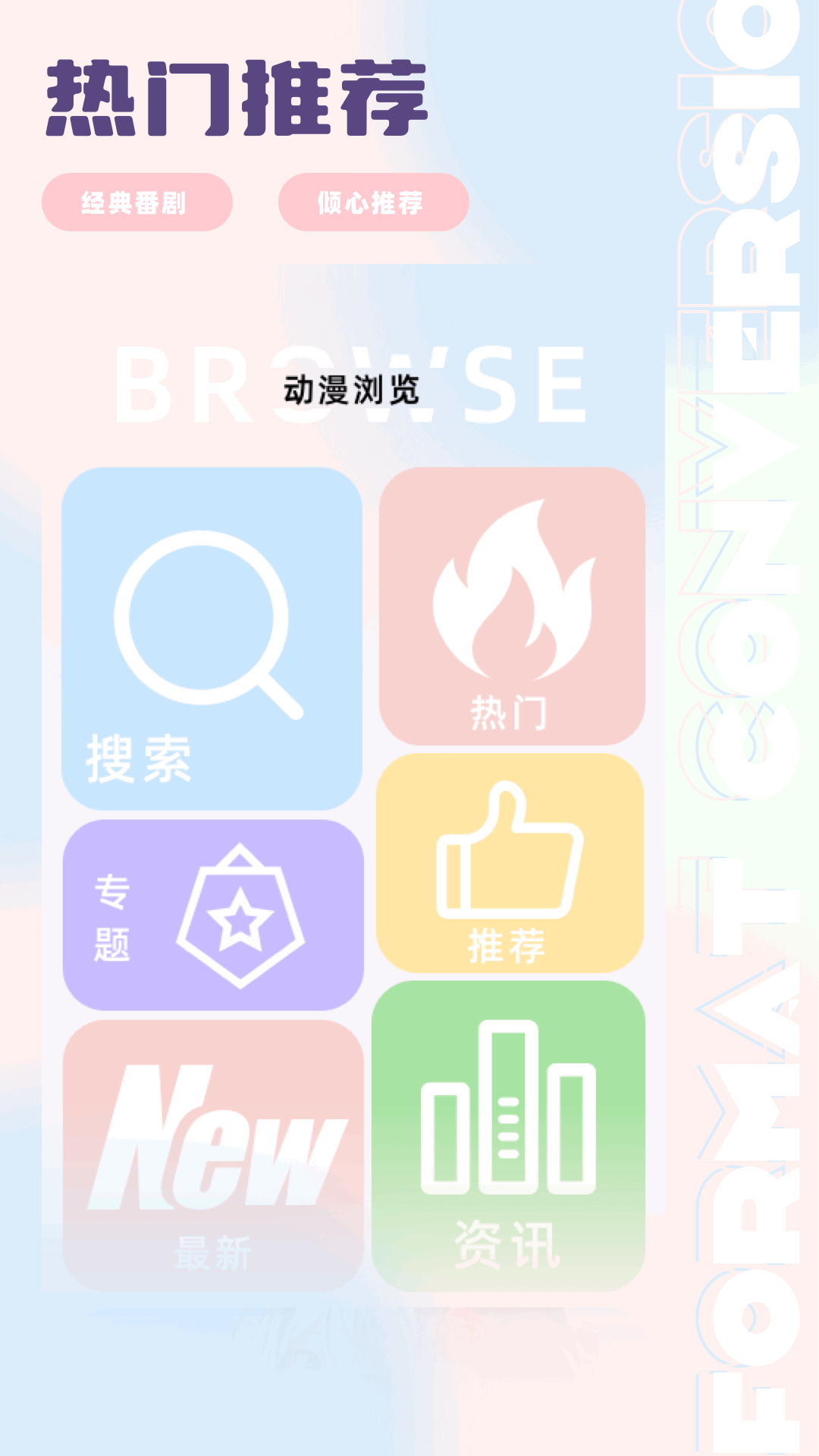Select the 倾心推荐 chip
Image resolution: width=819 pixels, height=1456 pixels.
pyautogui.click(x=373, y=202)
